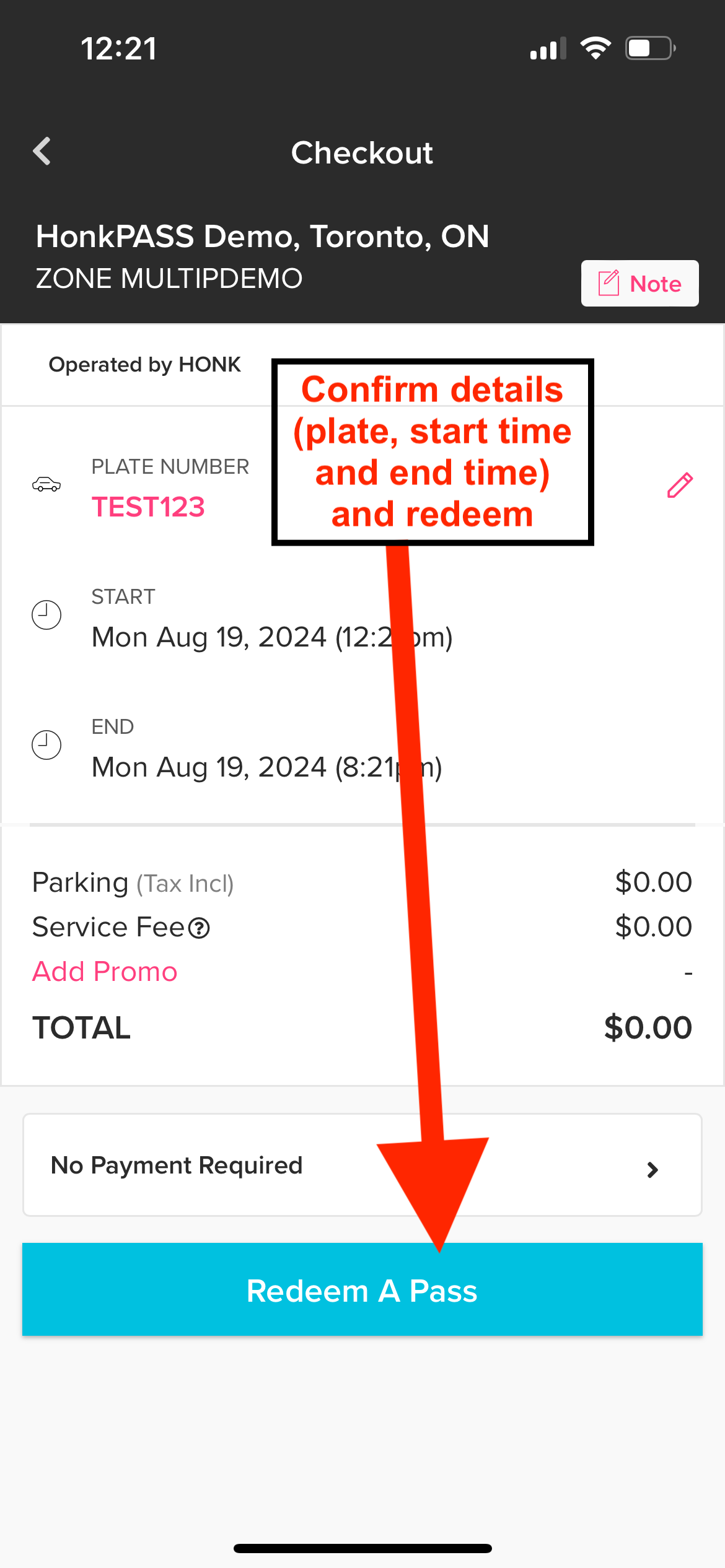Tap the Redeem A Pass button

pyautogui.click(x=362, y=1290)
